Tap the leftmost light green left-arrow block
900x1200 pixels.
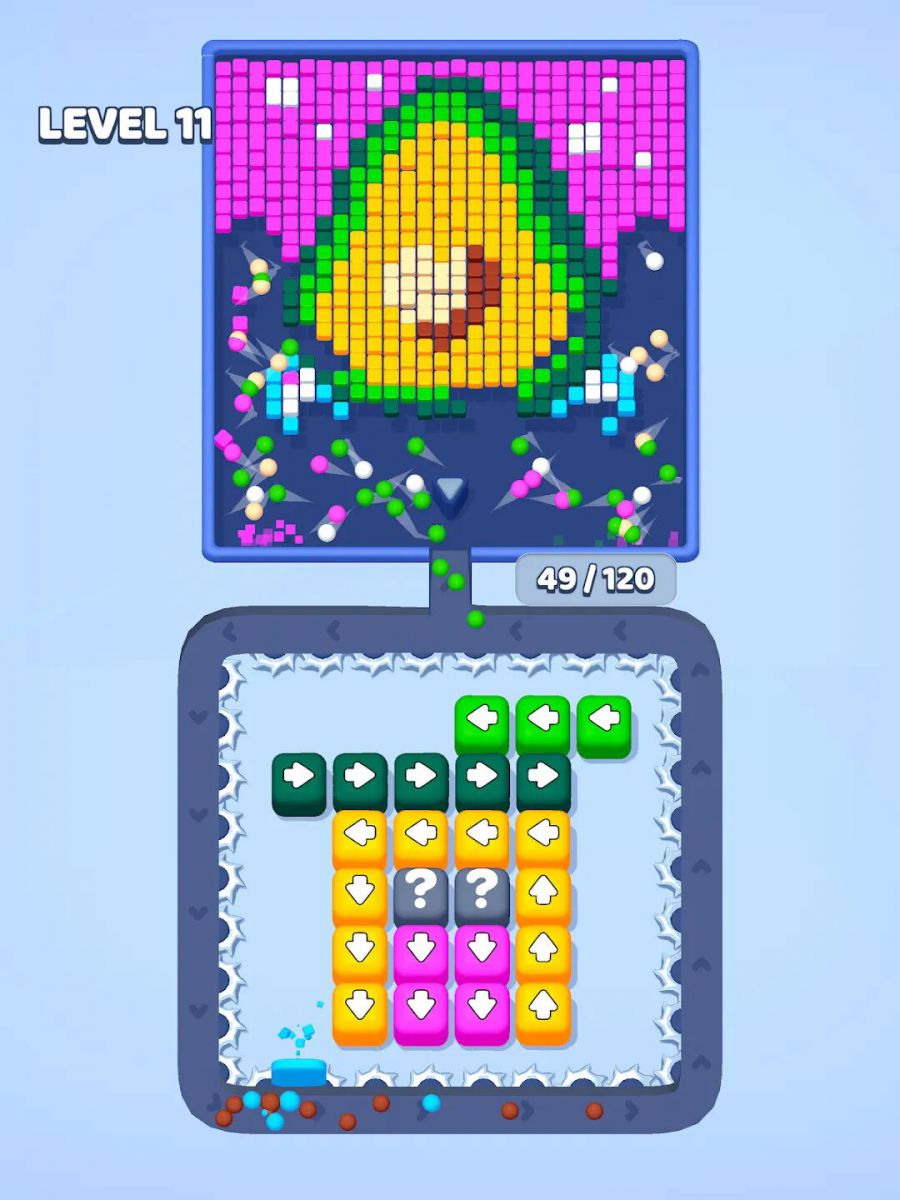tap(482, 722)
